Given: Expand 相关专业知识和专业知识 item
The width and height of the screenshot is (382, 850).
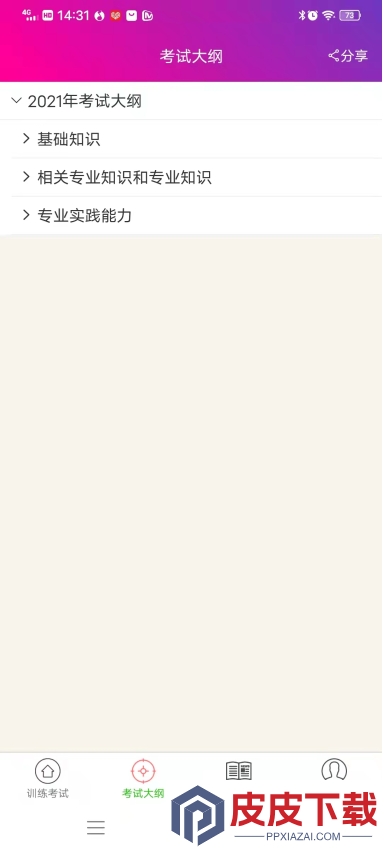Looking at the screenshot, I should tap(197, 177).
